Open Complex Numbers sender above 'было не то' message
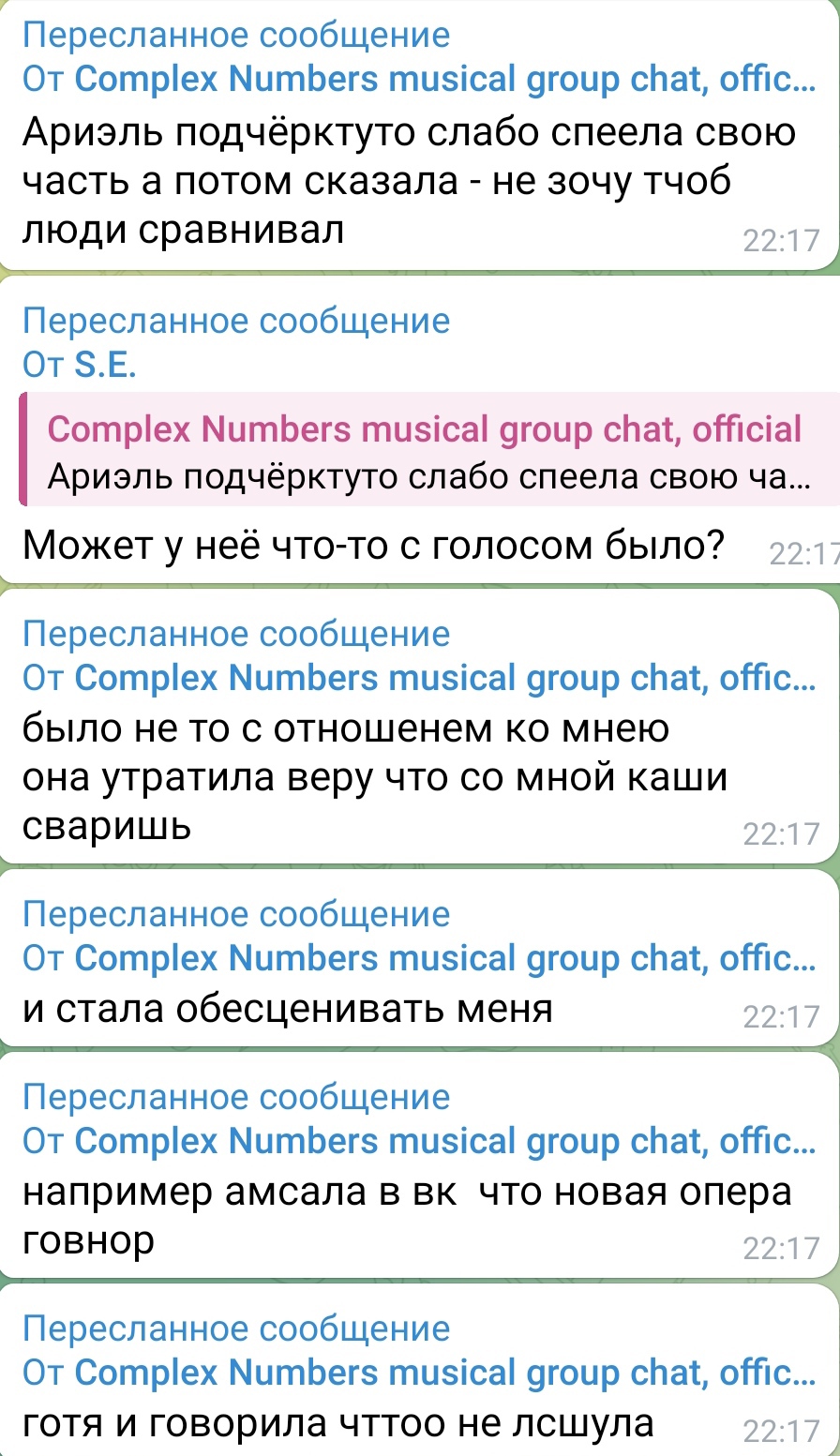 point(445,679)
